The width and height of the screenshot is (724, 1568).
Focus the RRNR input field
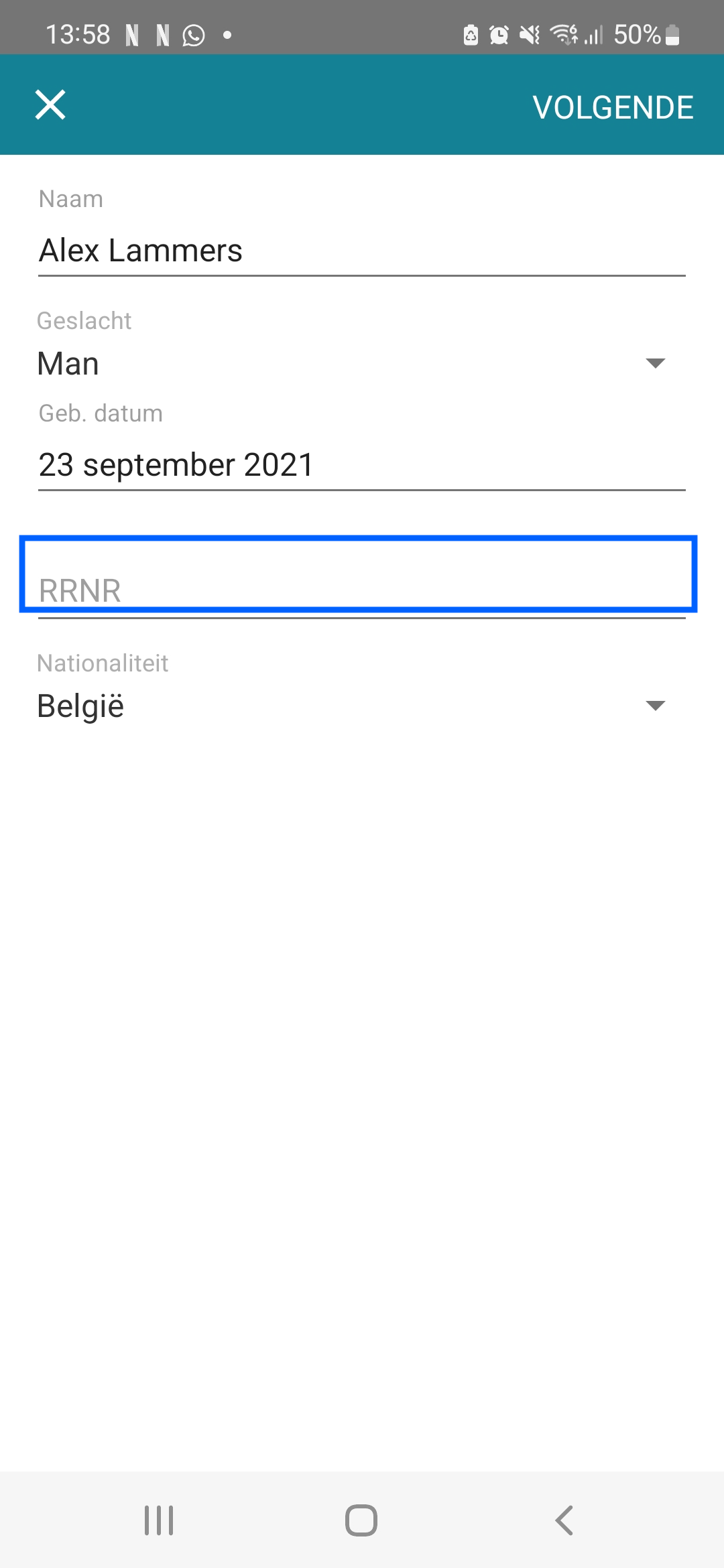359,574
